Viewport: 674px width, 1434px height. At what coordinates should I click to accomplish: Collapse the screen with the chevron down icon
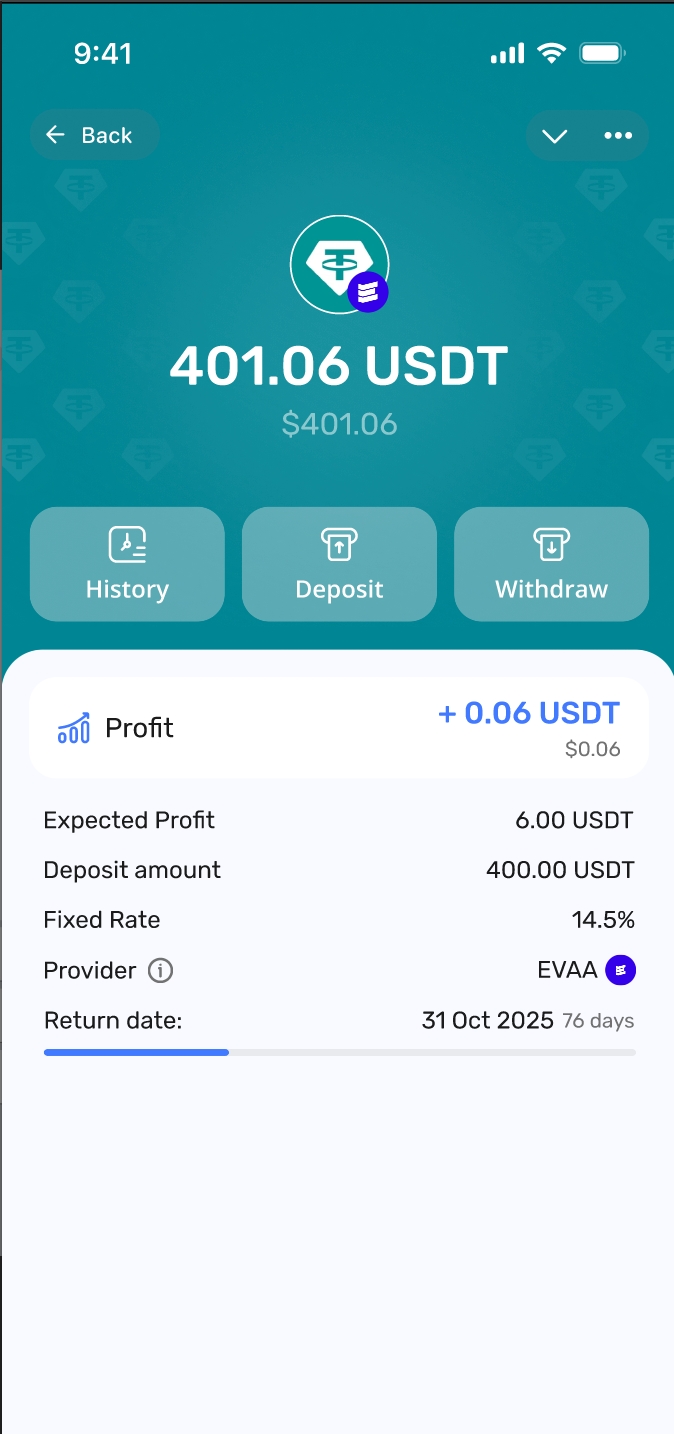point(554,136)
